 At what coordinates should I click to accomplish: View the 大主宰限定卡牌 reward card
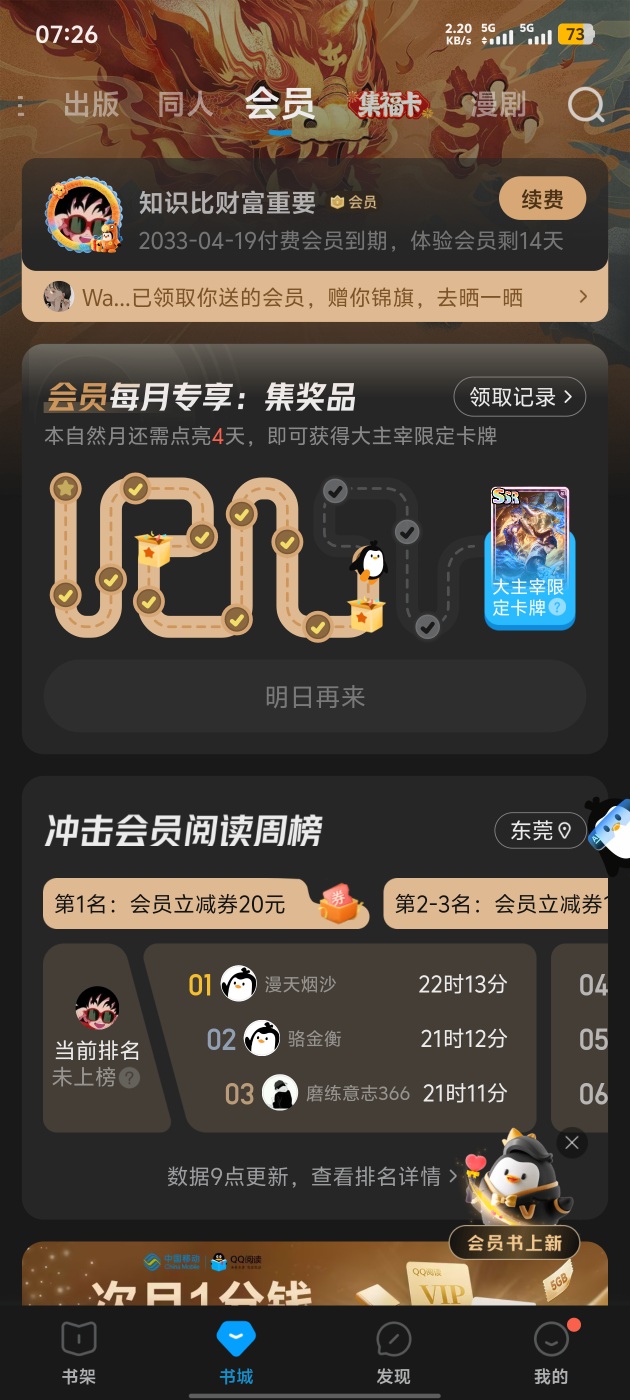coord(529,558)
